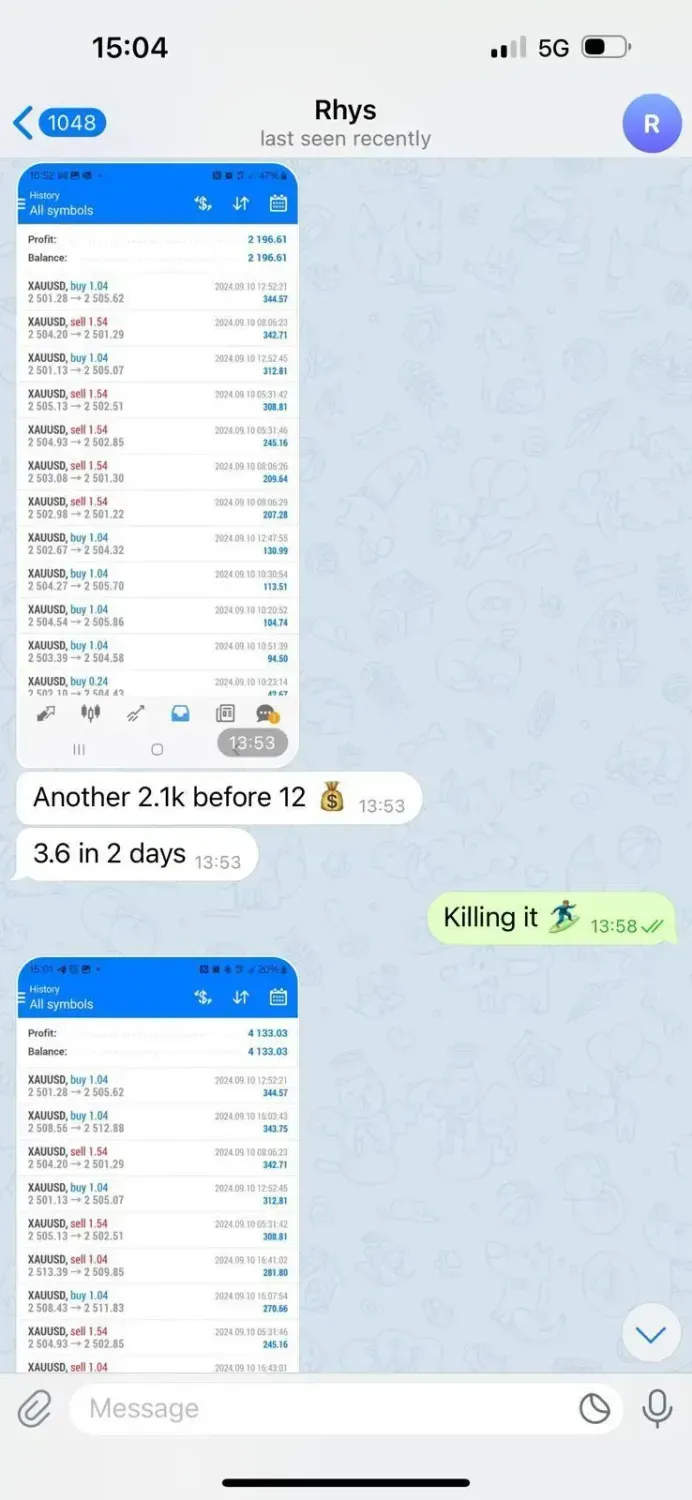This screenshot has height=1500, width=692.
Task: Attach a file with the paperclip
Action: point(35,1409)
